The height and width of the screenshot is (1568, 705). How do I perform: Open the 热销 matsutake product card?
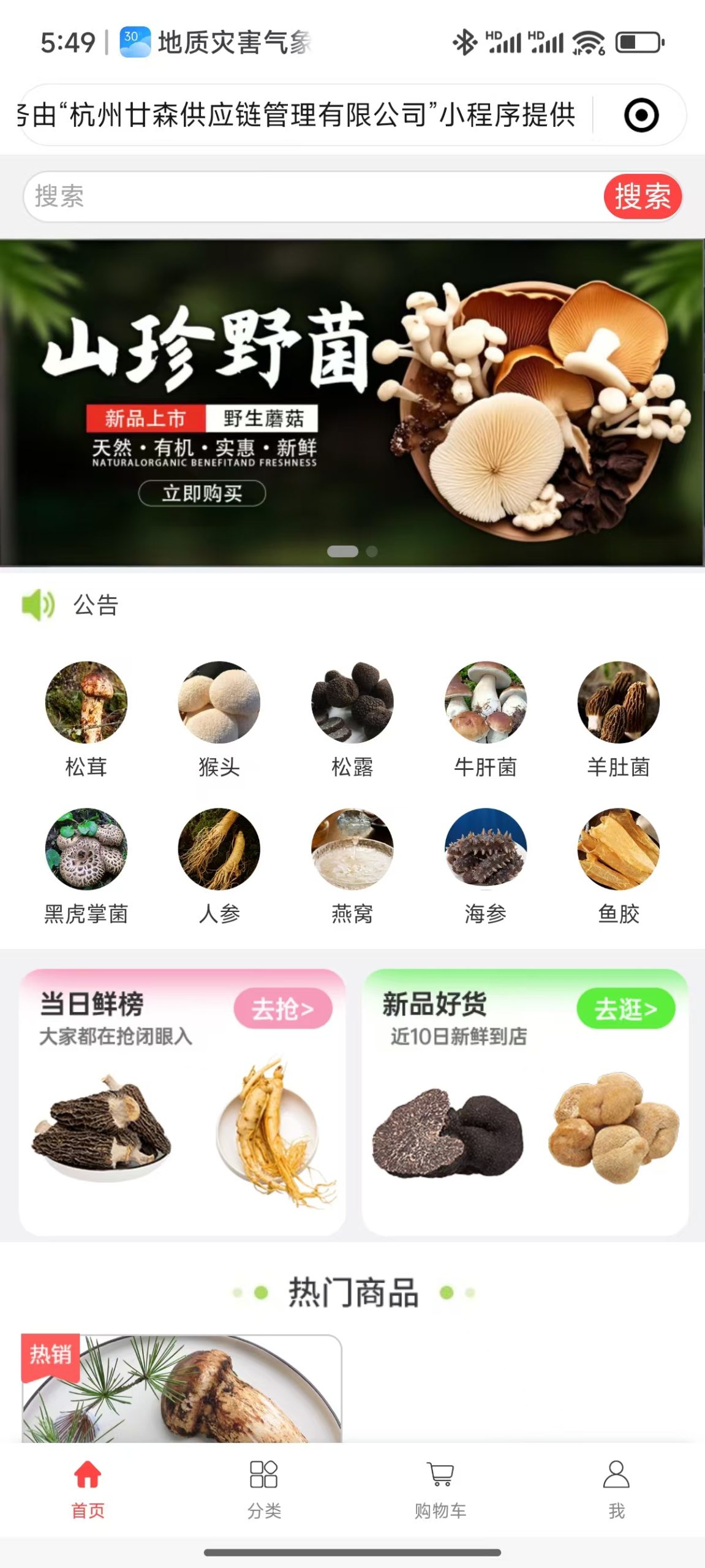pos(181,1389)
